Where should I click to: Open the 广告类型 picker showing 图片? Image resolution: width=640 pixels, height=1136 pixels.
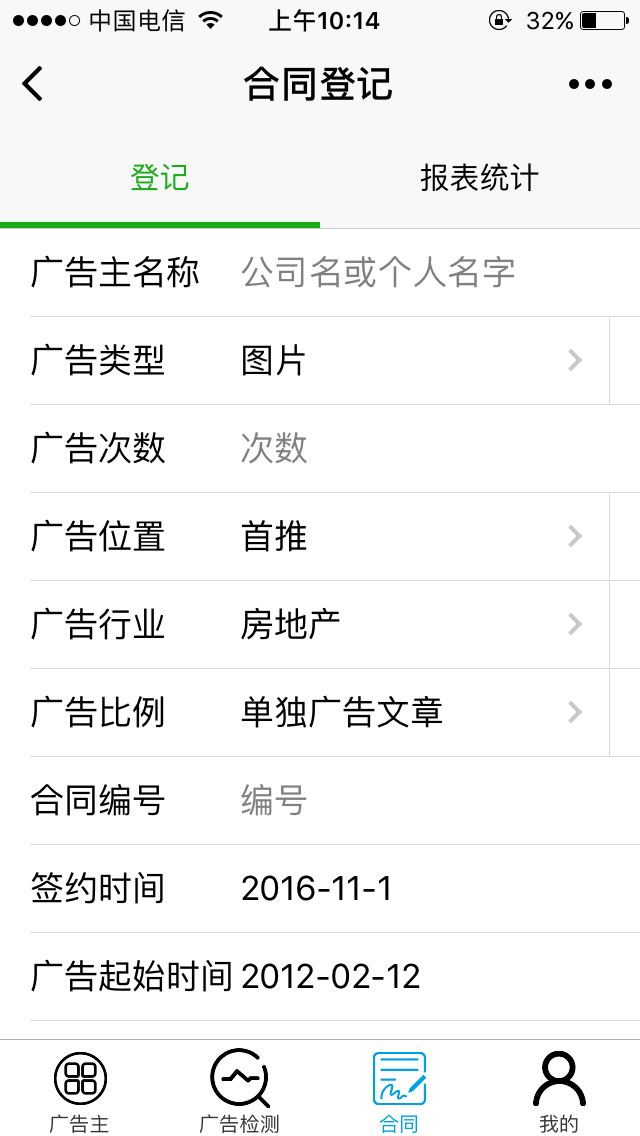tap(410, 361)
